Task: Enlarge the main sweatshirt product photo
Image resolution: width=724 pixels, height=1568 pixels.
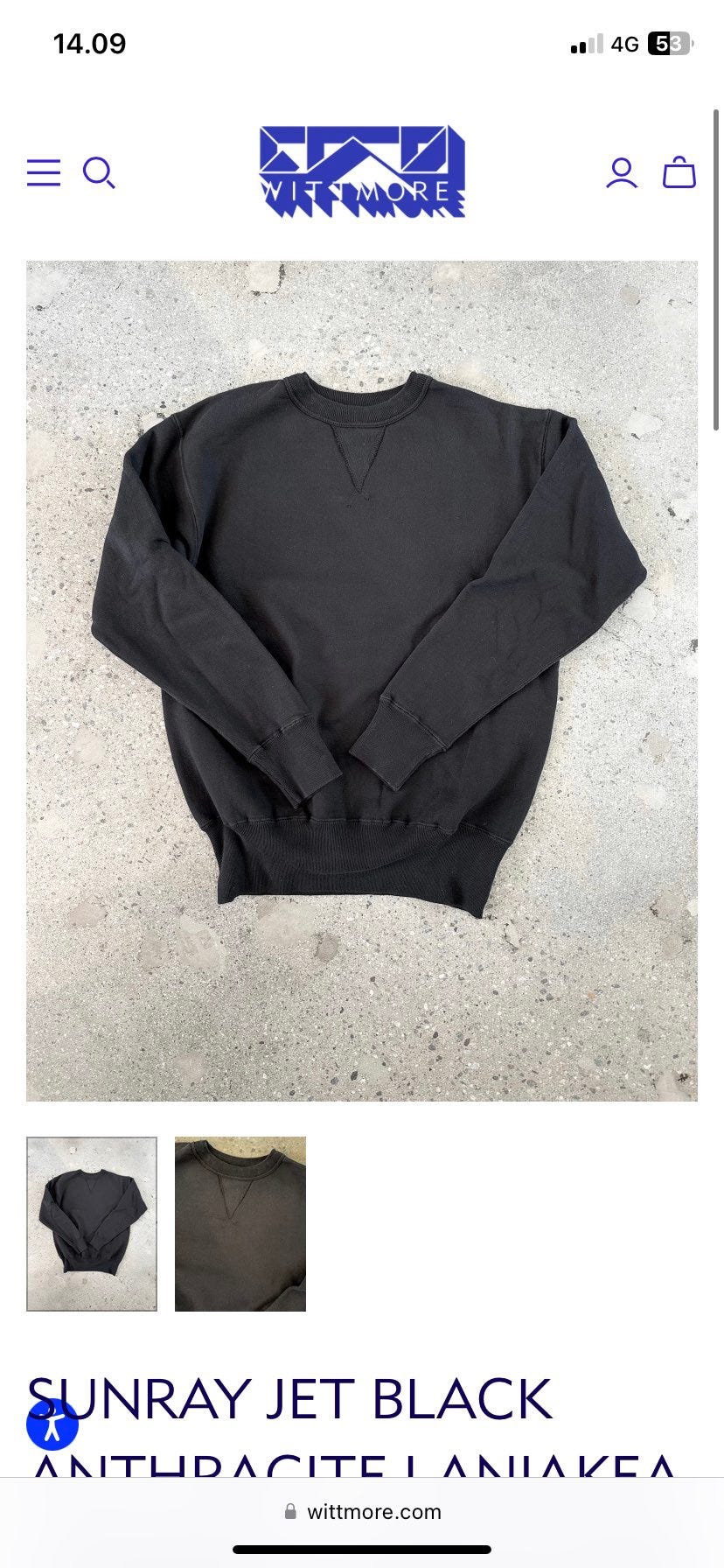Action: click(x=362, y=680)
